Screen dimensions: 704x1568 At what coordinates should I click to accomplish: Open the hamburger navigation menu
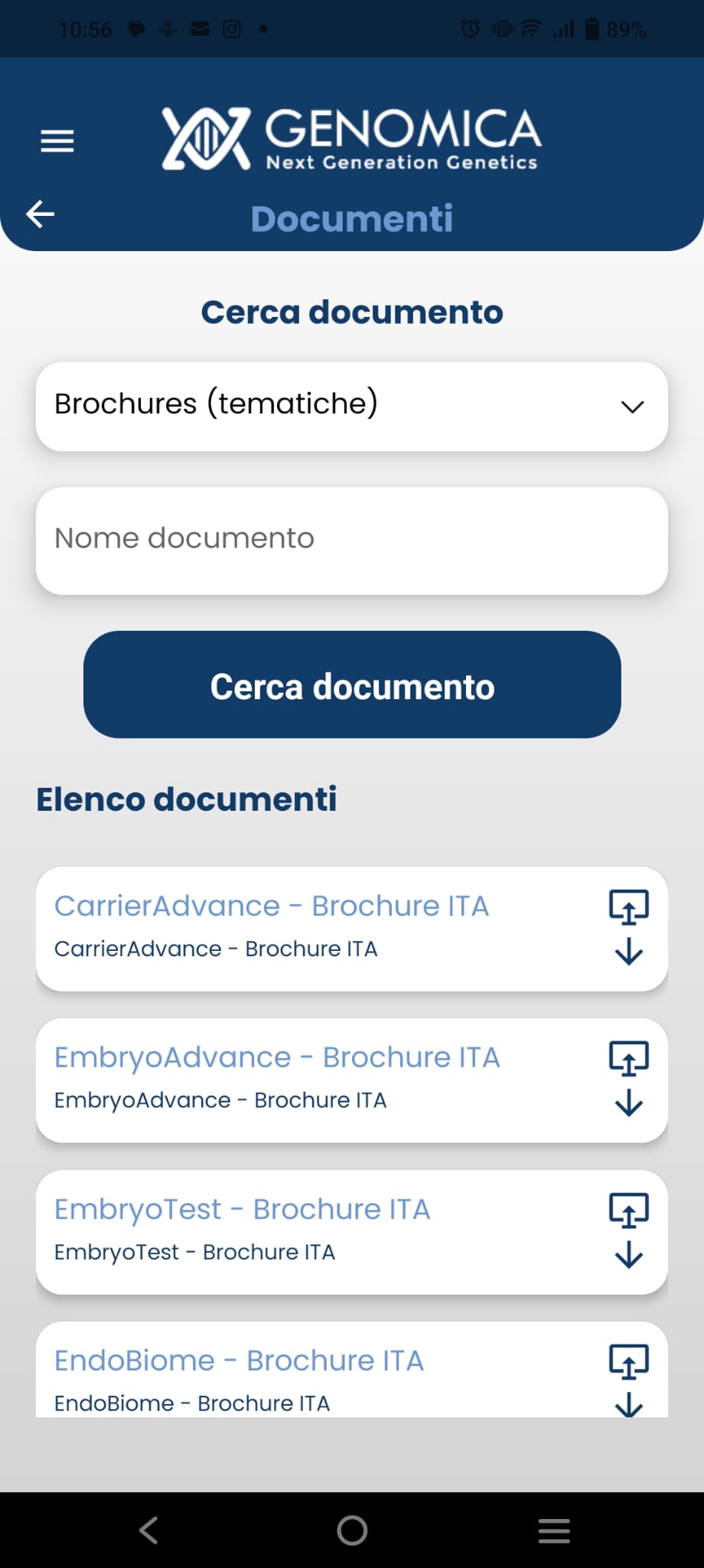pyautogui.click(x=57, y=141)
